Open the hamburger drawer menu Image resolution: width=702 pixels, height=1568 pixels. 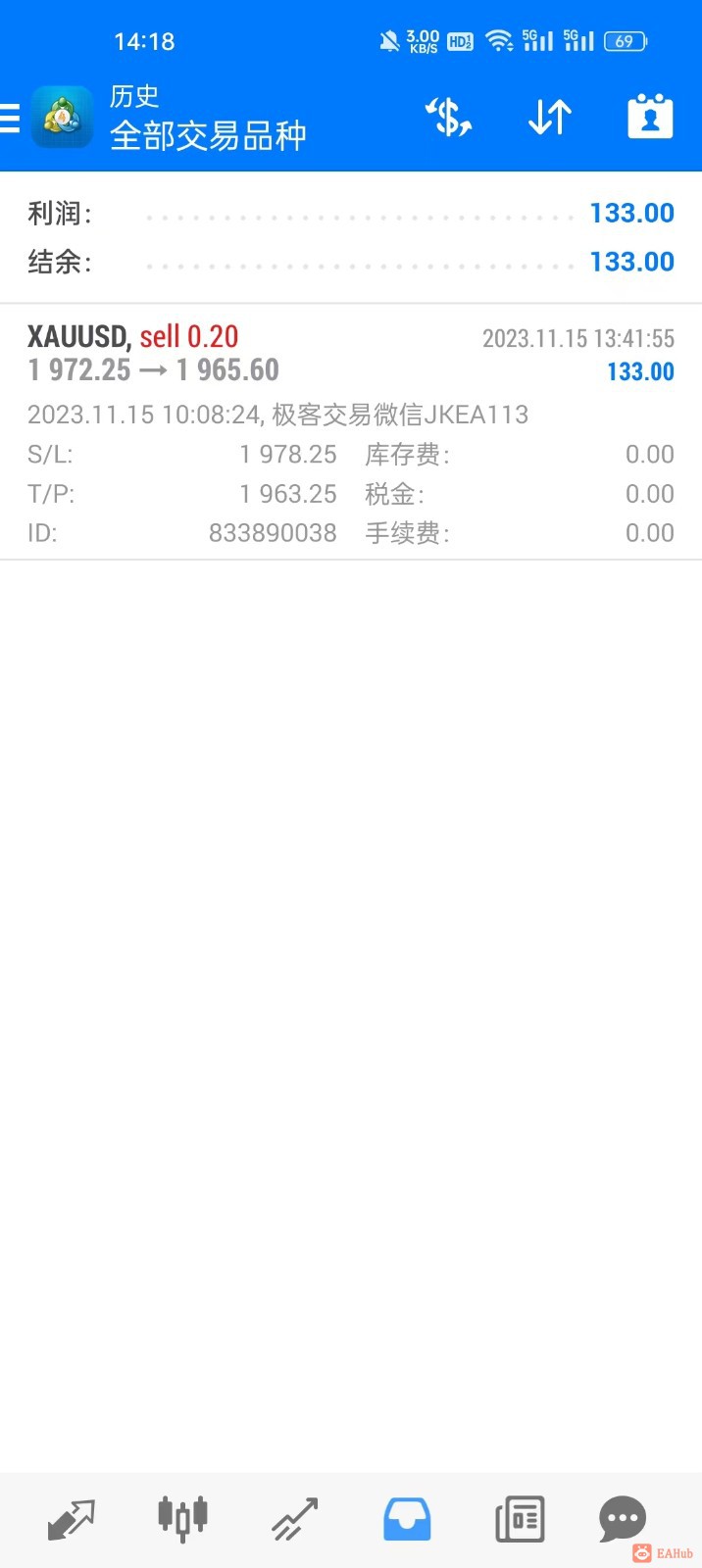[x=10, y=119]
